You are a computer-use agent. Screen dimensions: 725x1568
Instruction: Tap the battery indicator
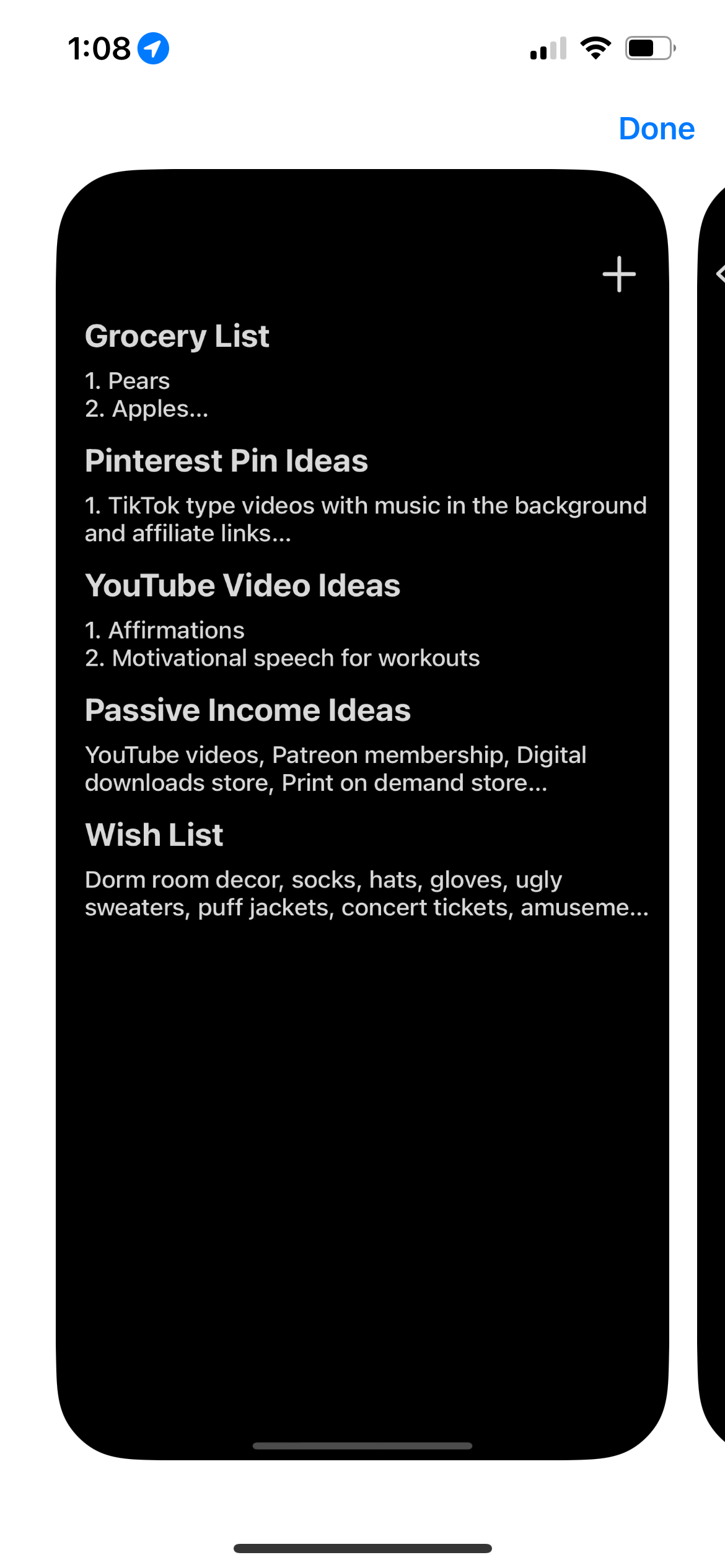[648, 47]
